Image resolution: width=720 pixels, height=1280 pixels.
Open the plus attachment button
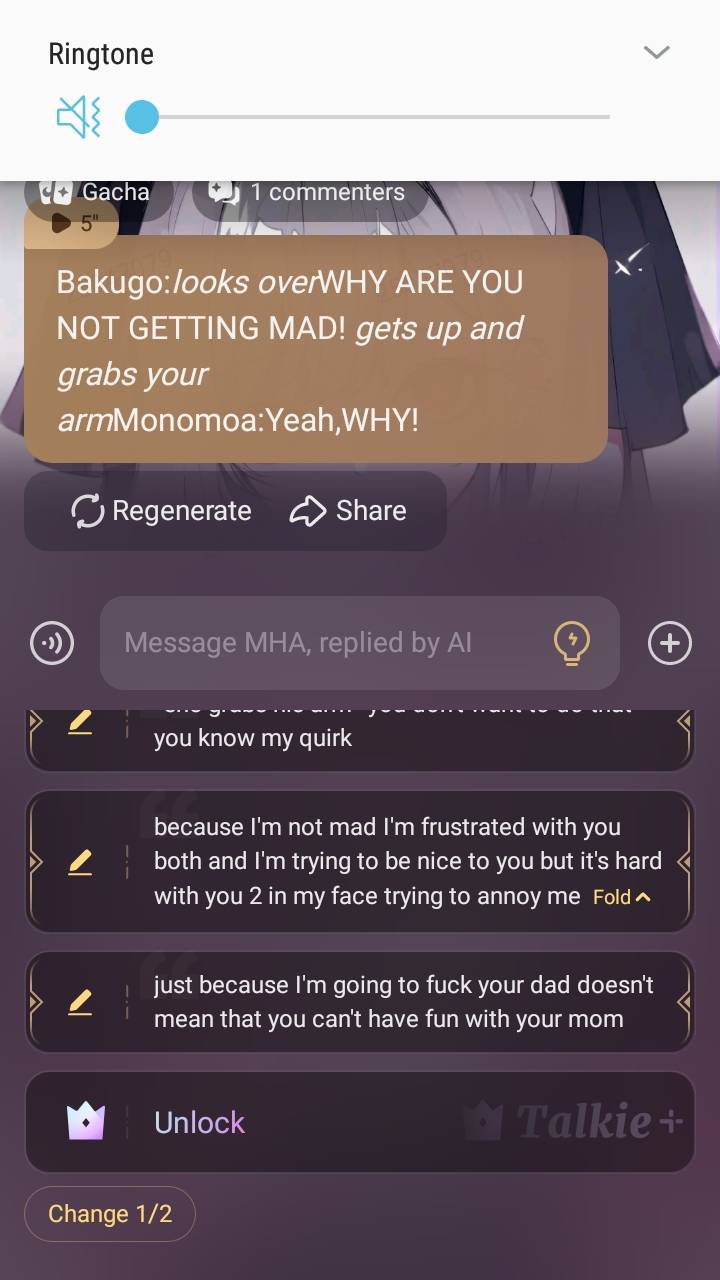670,643
